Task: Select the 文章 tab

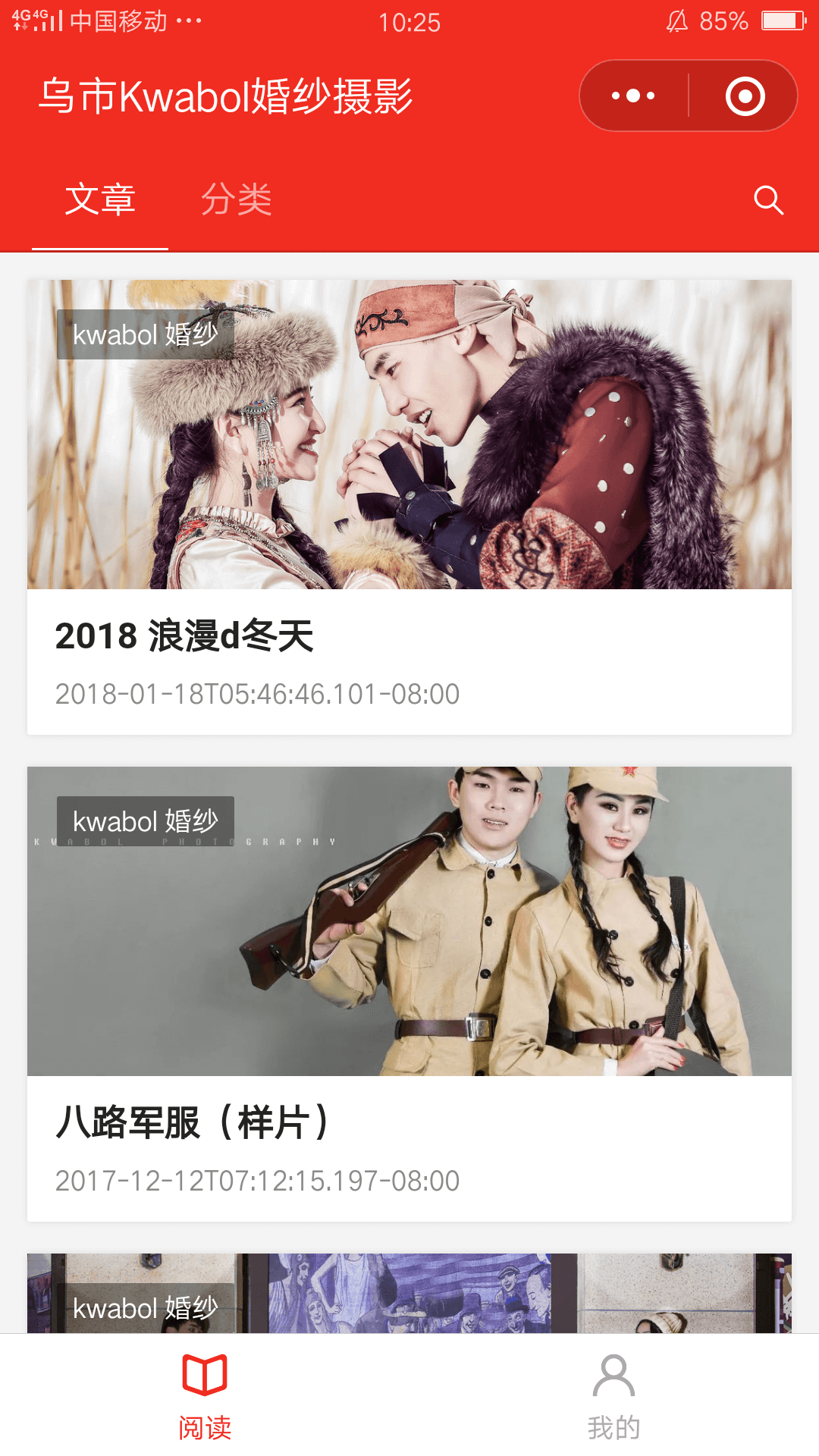Action: [x=99, y=200]
